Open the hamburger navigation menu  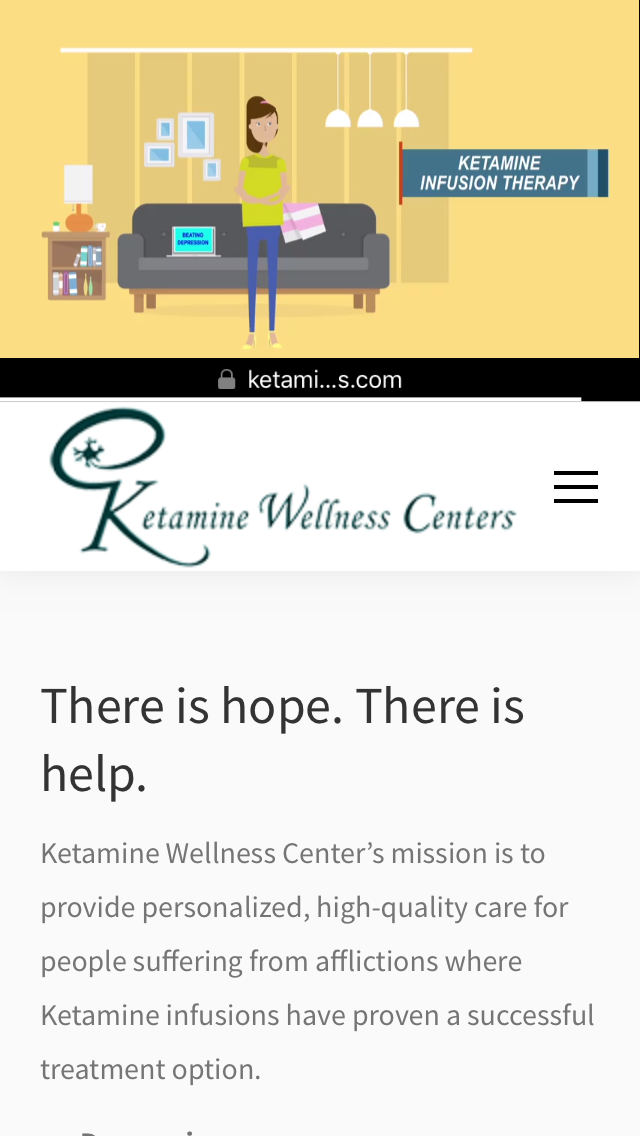point(576,487)
